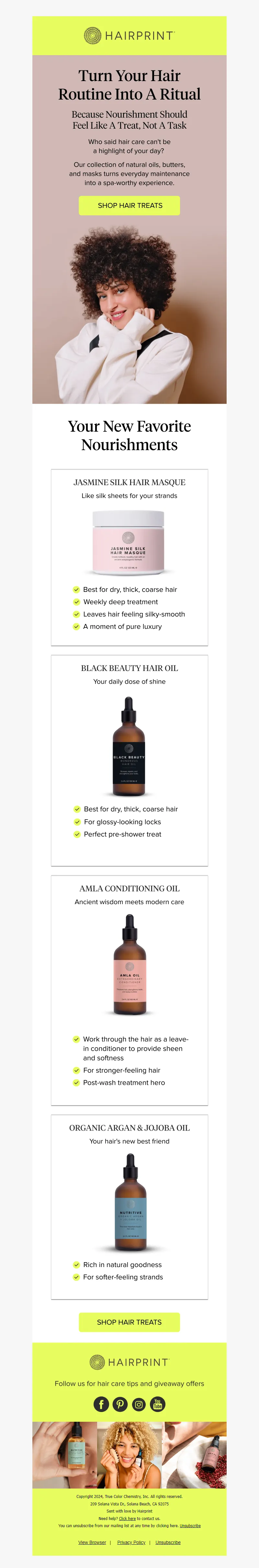Open Hairprint's Facebook page icon
This screenshot has height=1568, width=259.
click(x=101, y=1404)
